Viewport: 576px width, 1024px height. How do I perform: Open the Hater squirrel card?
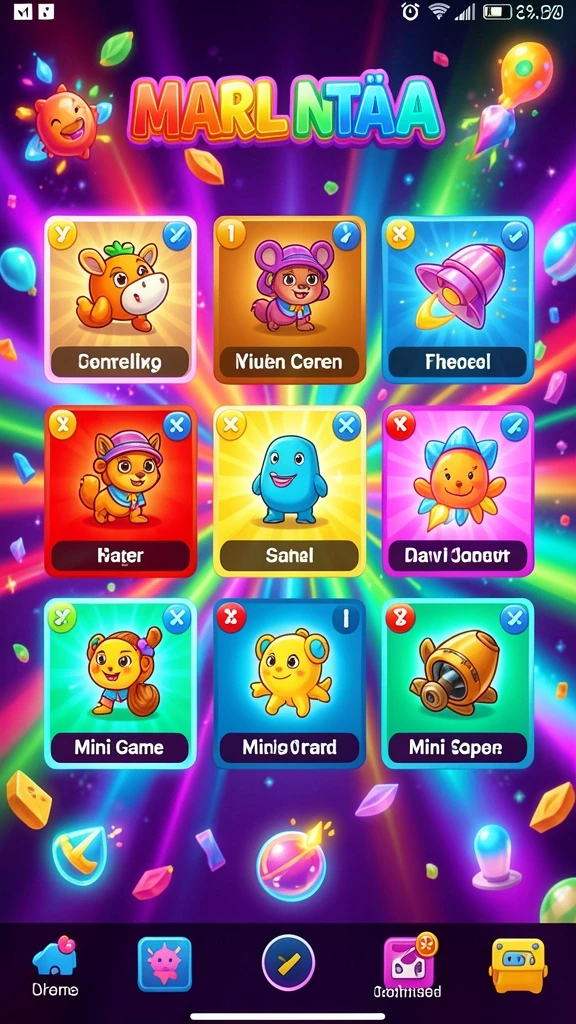pyautogui.click(x=120, y=491)
